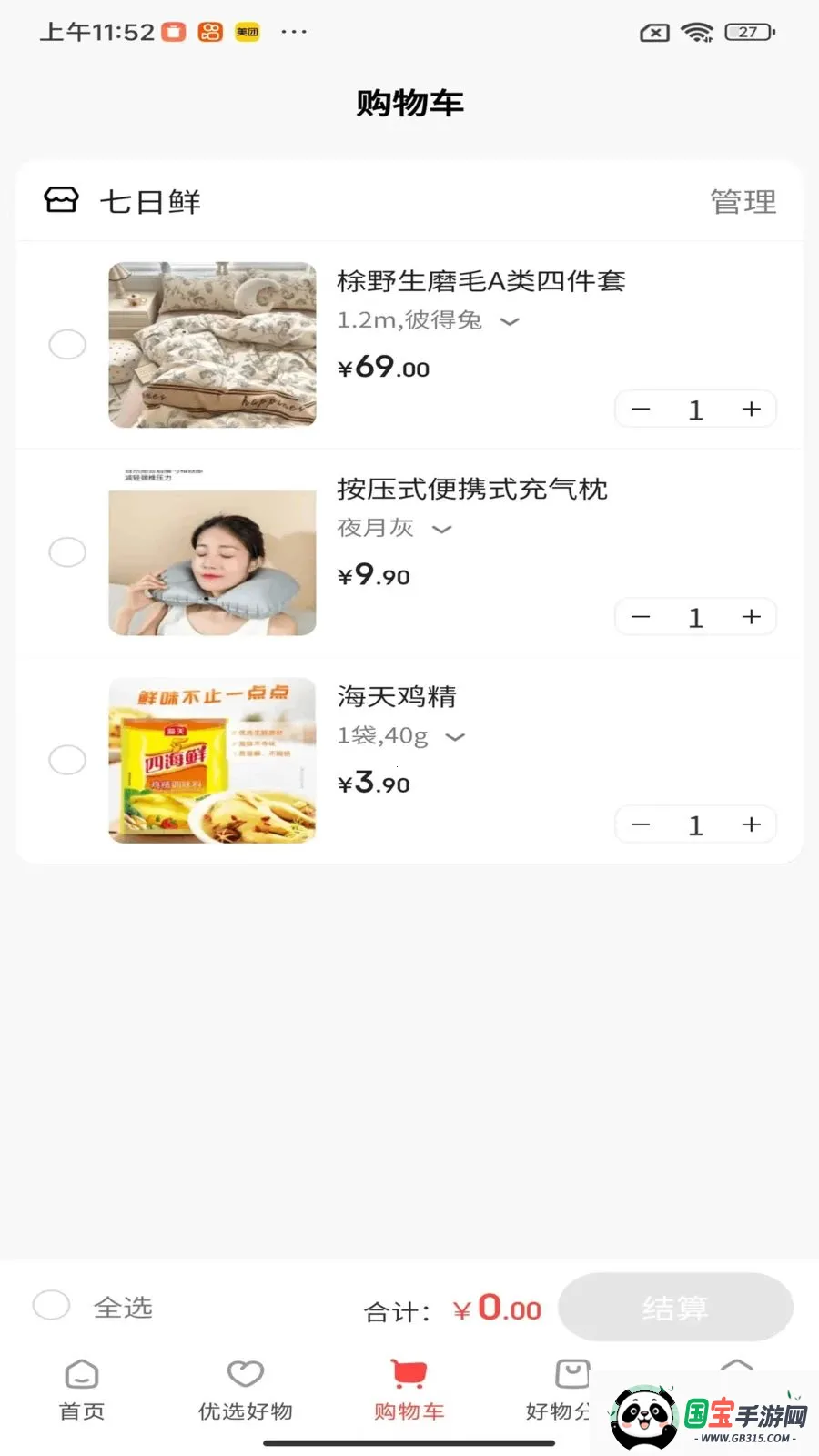819x1456 pixels.
Task: Select the 棕野生磨毛A类四件套 item checkbox
Action: [67, 344]
